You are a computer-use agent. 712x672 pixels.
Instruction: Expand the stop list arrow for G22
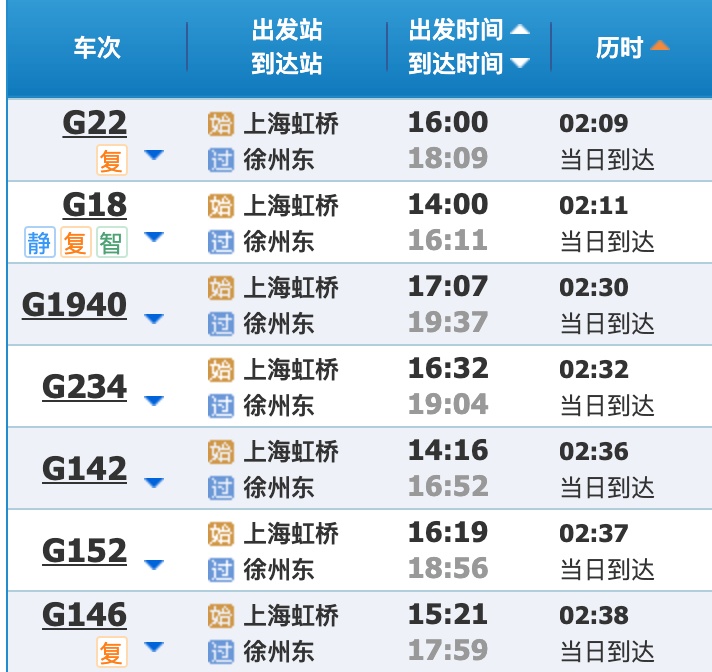pos(153,156)
